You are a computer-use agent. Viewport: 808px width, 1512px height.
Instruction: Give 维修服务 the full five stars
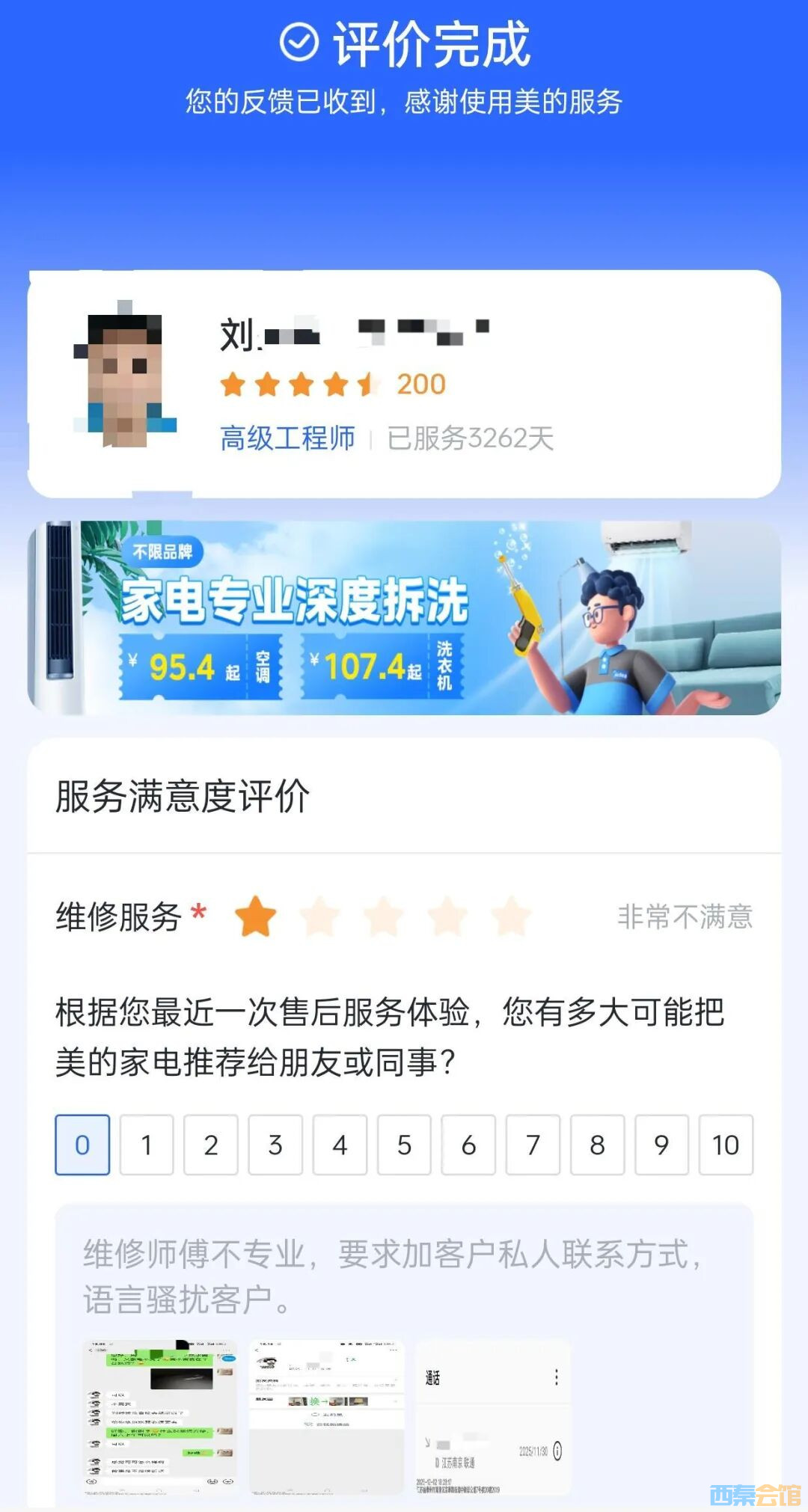point(512,916)
